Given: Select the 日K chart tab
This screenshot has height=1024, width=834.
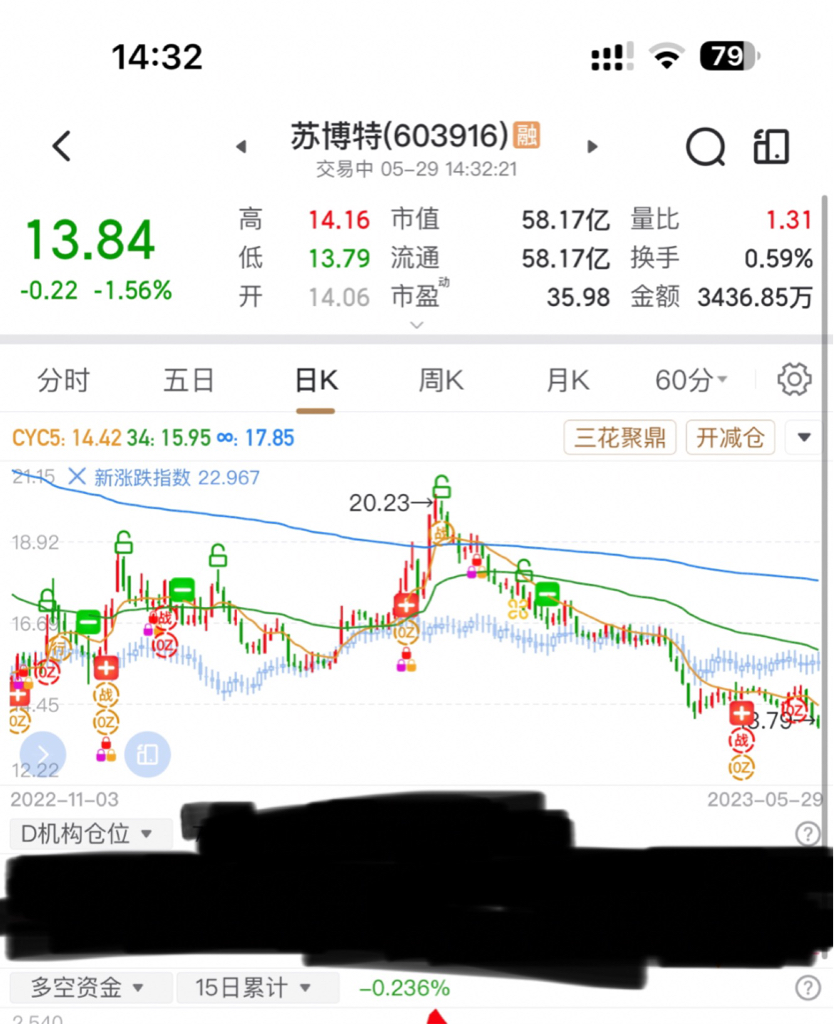Looking at the screenshot, I should pos(316,380).
